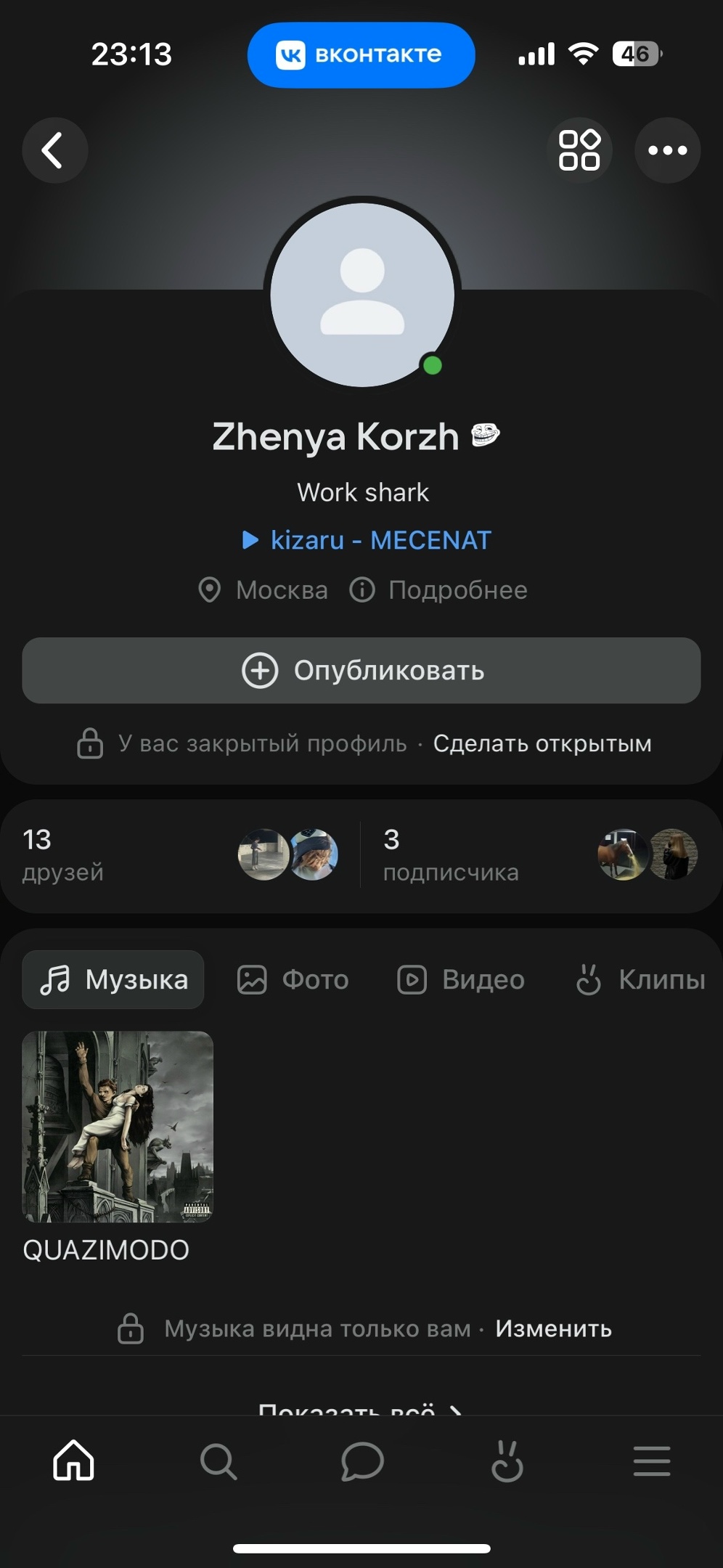Switch to the Клипы tab
This screenshot has width=723, height=1568.
pyautogui.click(x=640, y=979)
